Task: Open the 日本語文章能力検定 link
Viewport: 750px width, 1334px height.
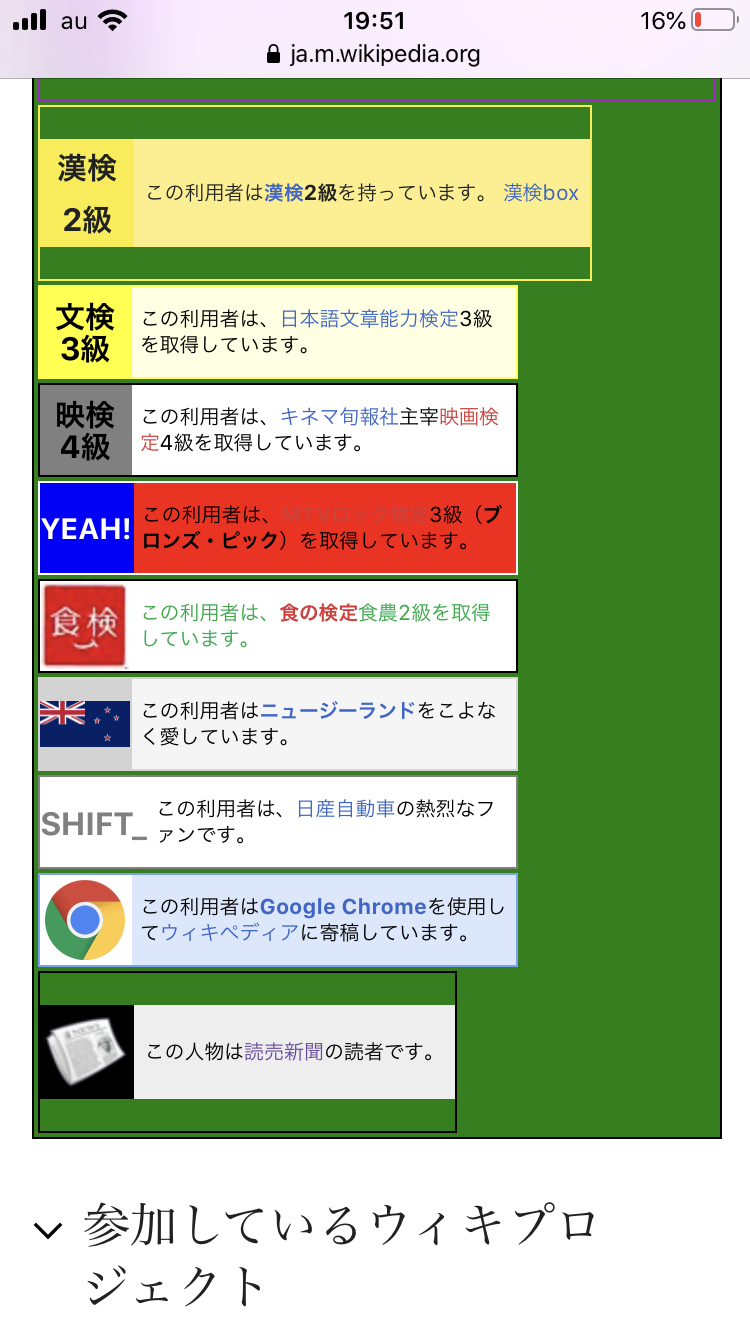Action: [369, 319]
